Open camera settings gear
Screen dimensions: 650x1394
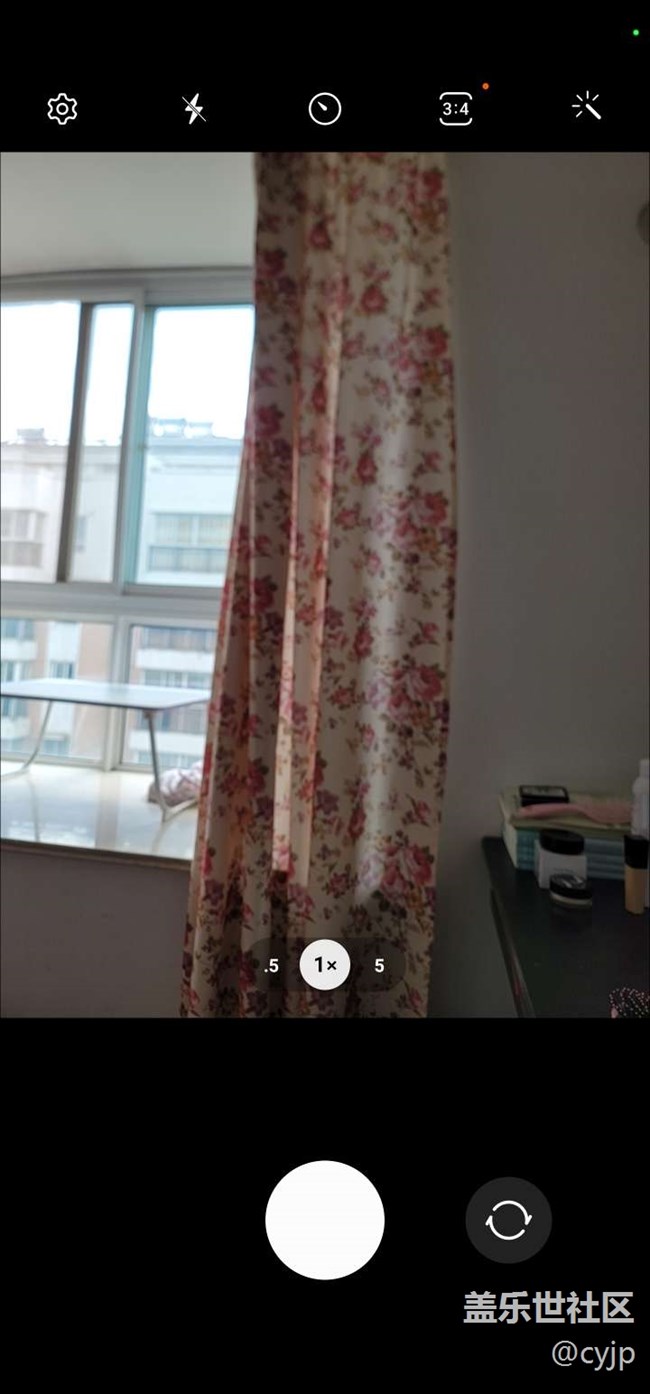(x=62, y=109)
